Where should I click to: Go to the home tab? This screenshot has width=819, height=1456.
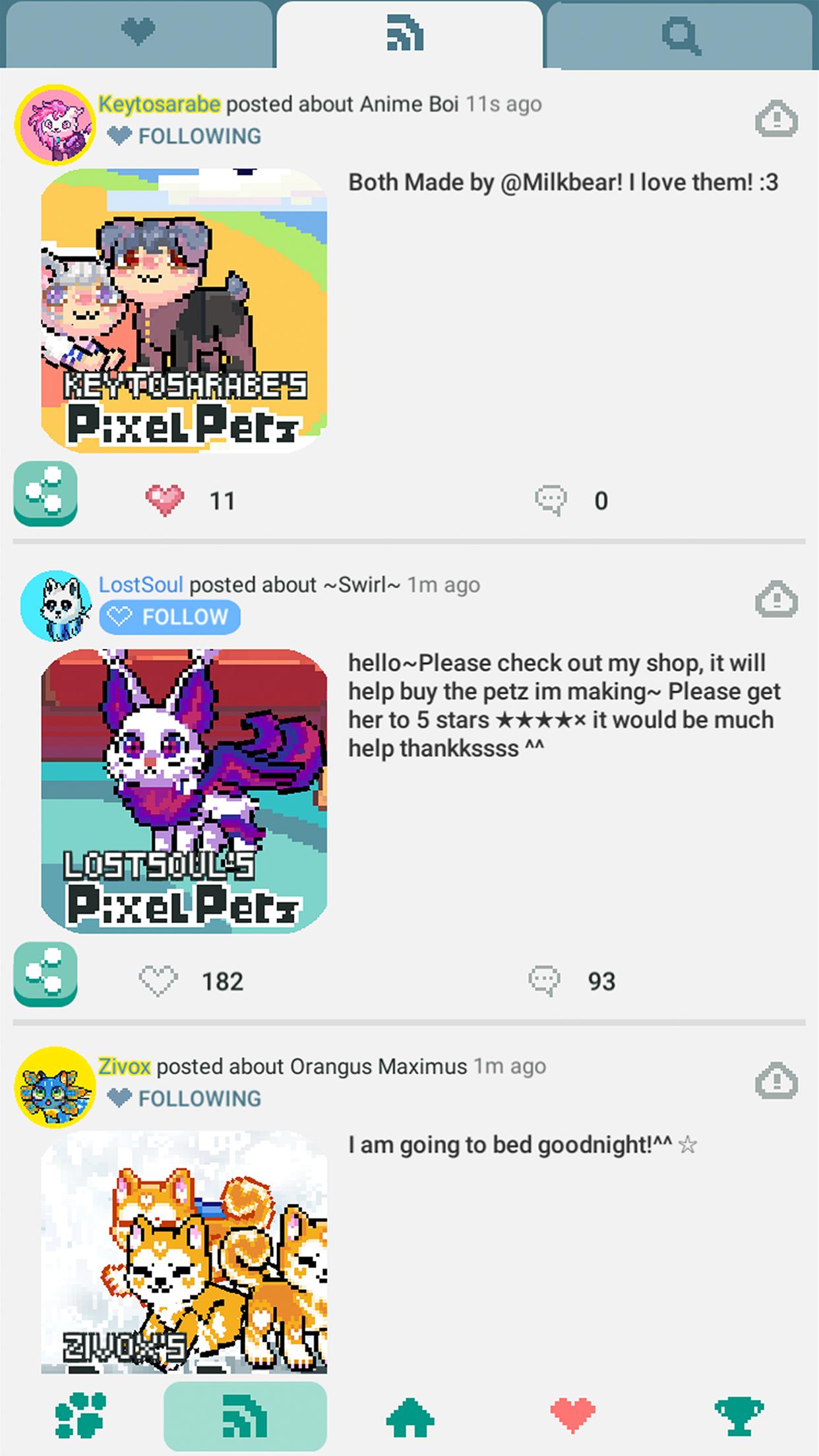[409, 1416]
